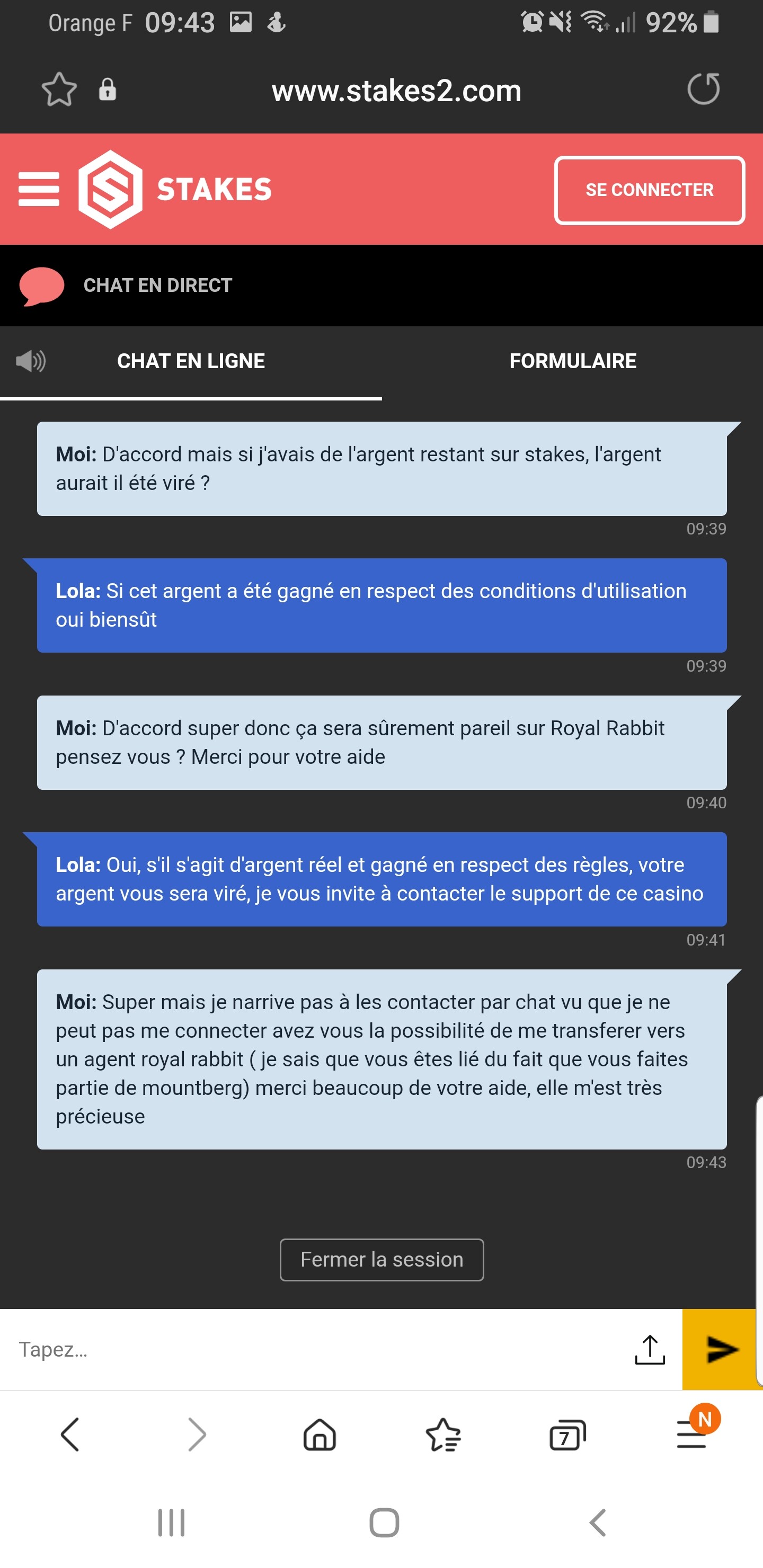Send the message with the yellow arrow

tap(722, 1349)
